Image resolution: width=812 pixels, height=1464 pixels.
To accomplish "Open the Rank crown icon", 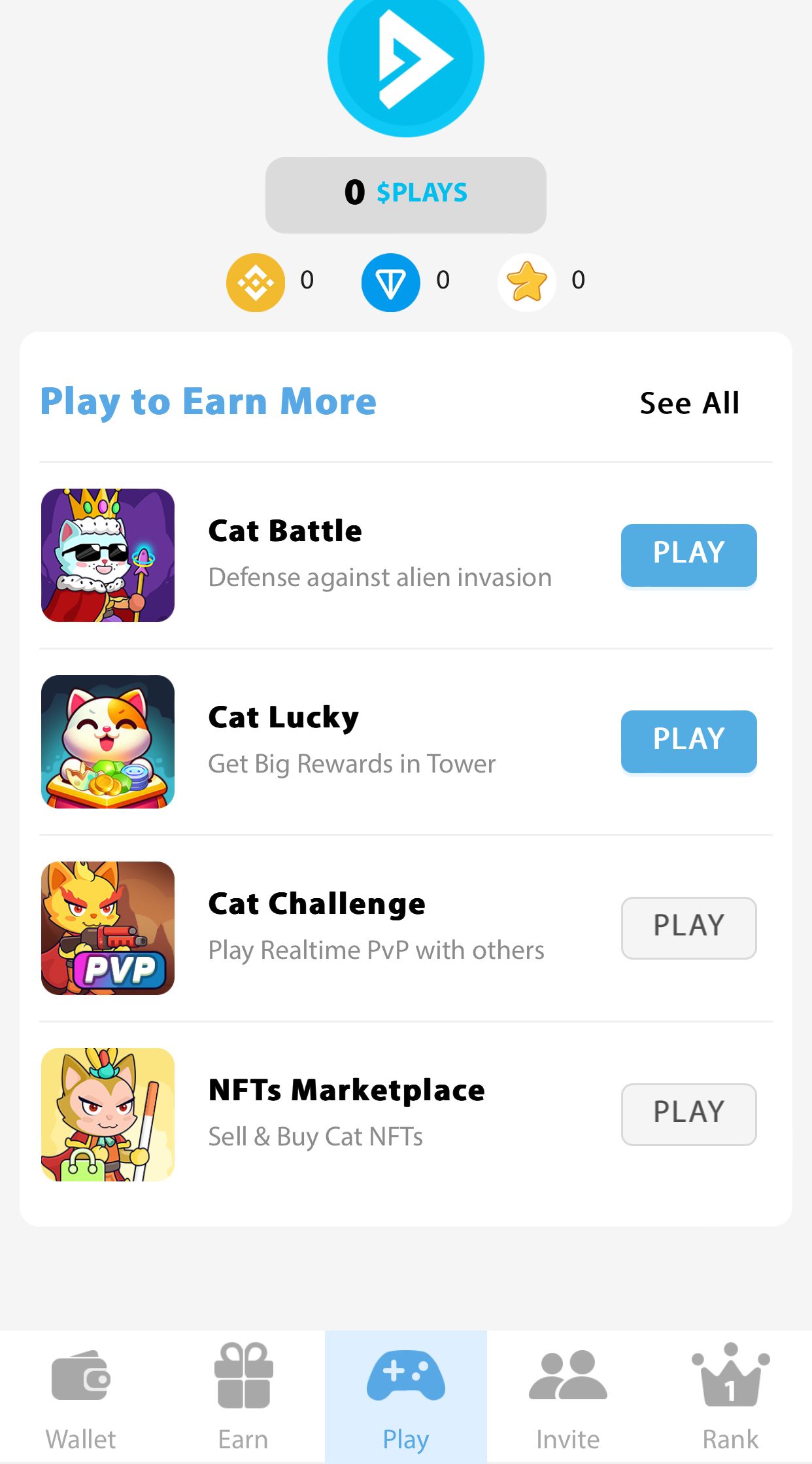I will [x=730, y=1376].
